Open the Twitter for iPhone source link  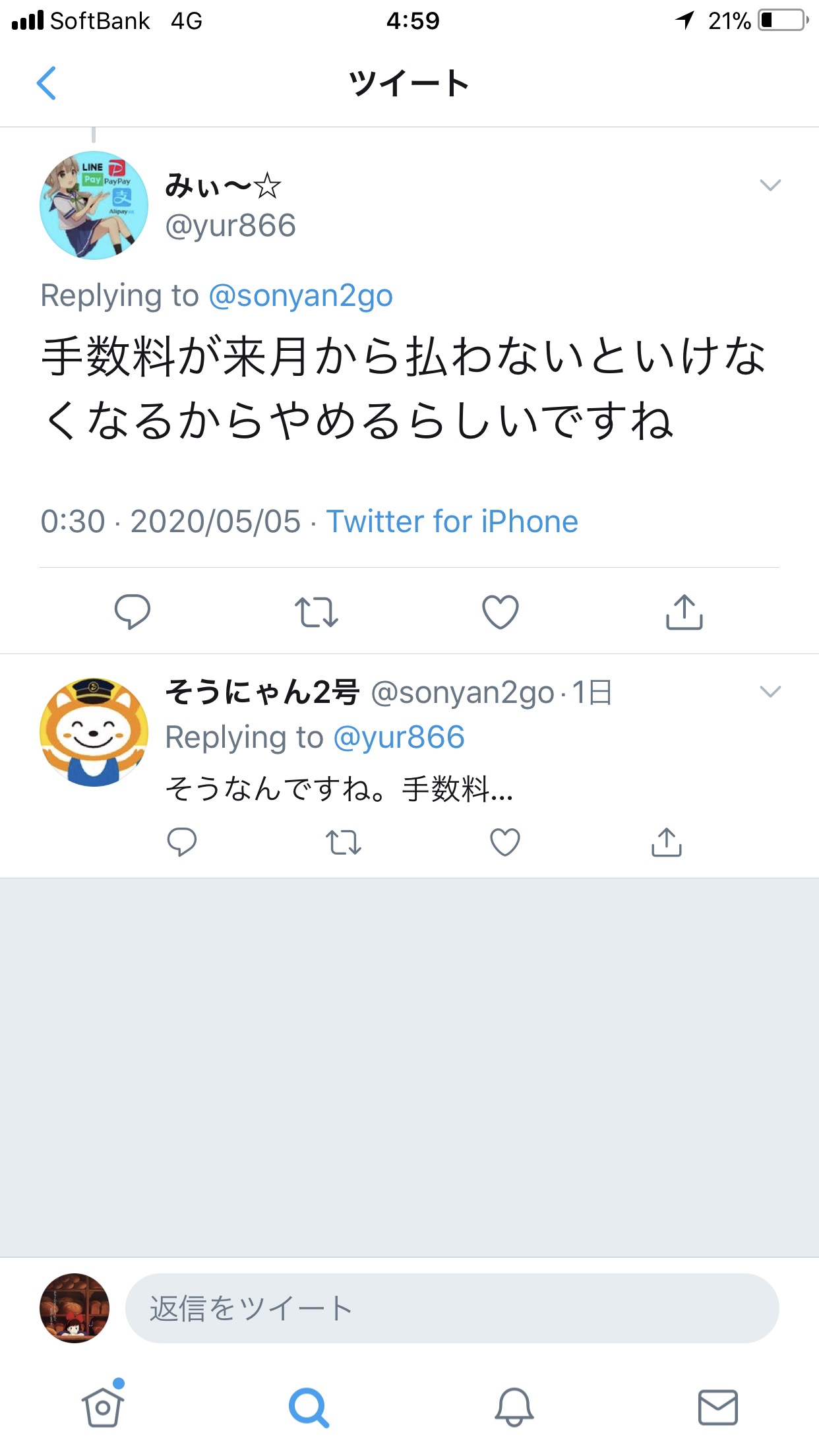452,522
